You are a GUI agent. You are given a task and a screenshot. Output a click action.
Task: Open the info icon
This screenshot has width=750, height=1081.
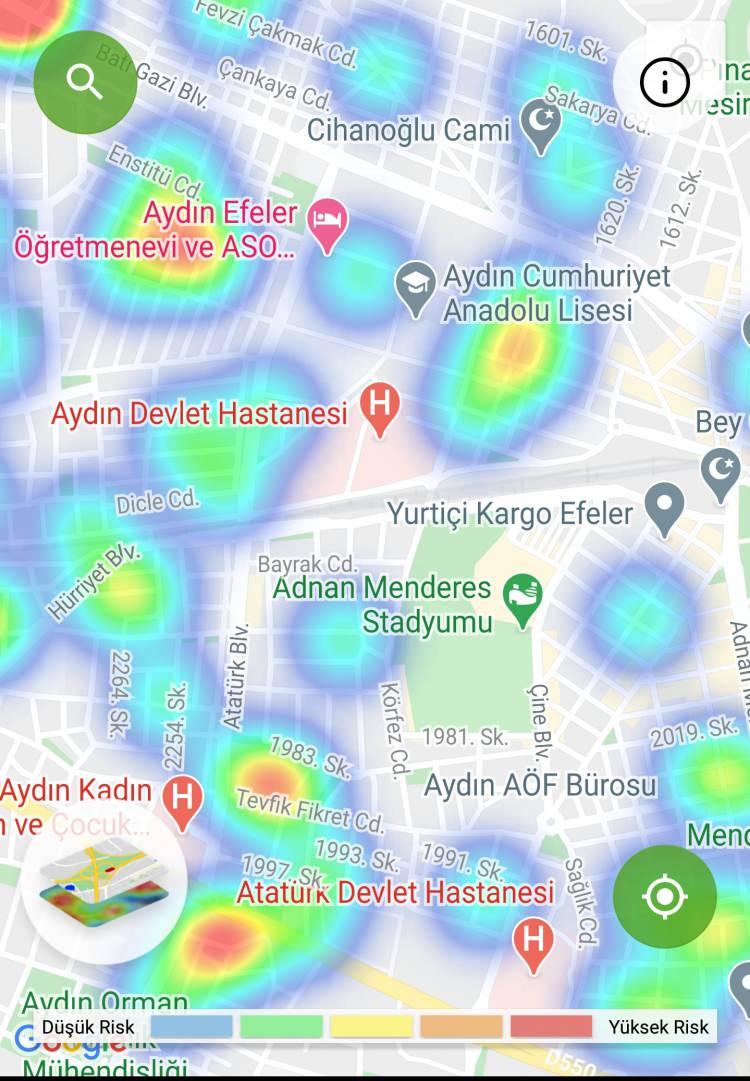coord(665,82)
